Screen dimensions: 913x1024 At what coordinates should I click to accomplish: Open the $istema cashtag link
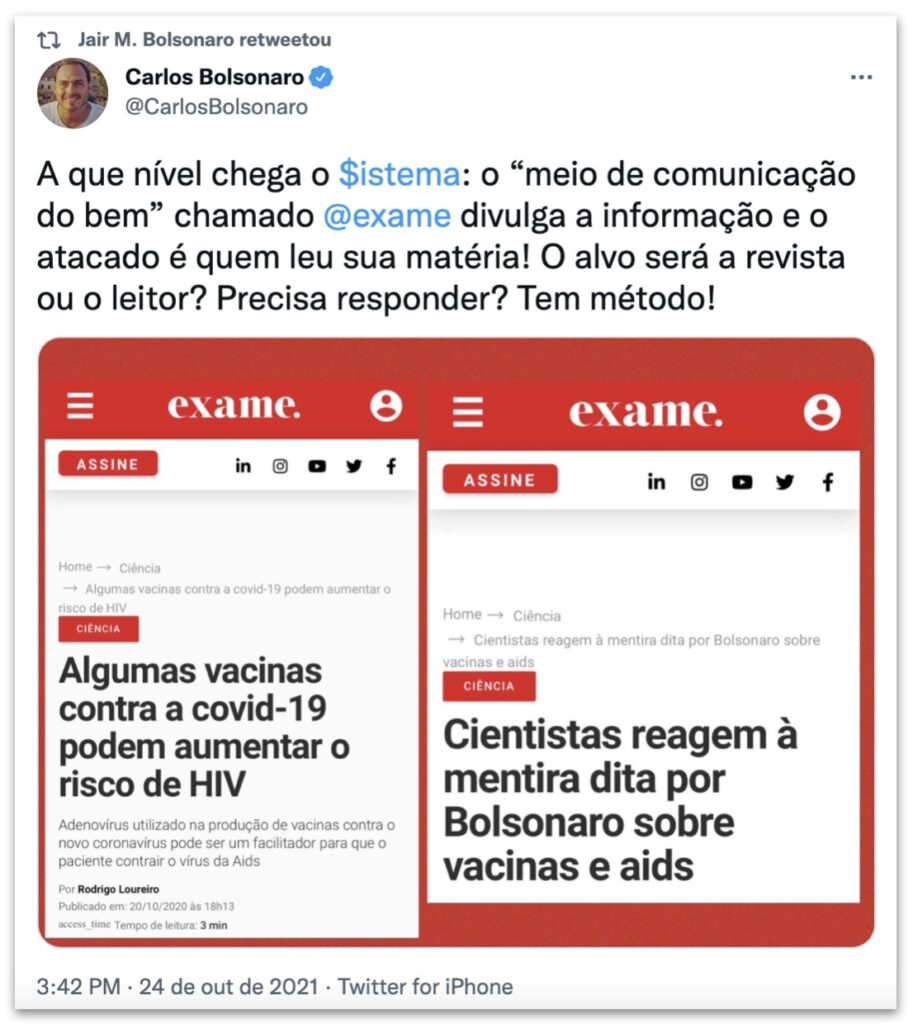pyautogui.click(x=398, y=174)
